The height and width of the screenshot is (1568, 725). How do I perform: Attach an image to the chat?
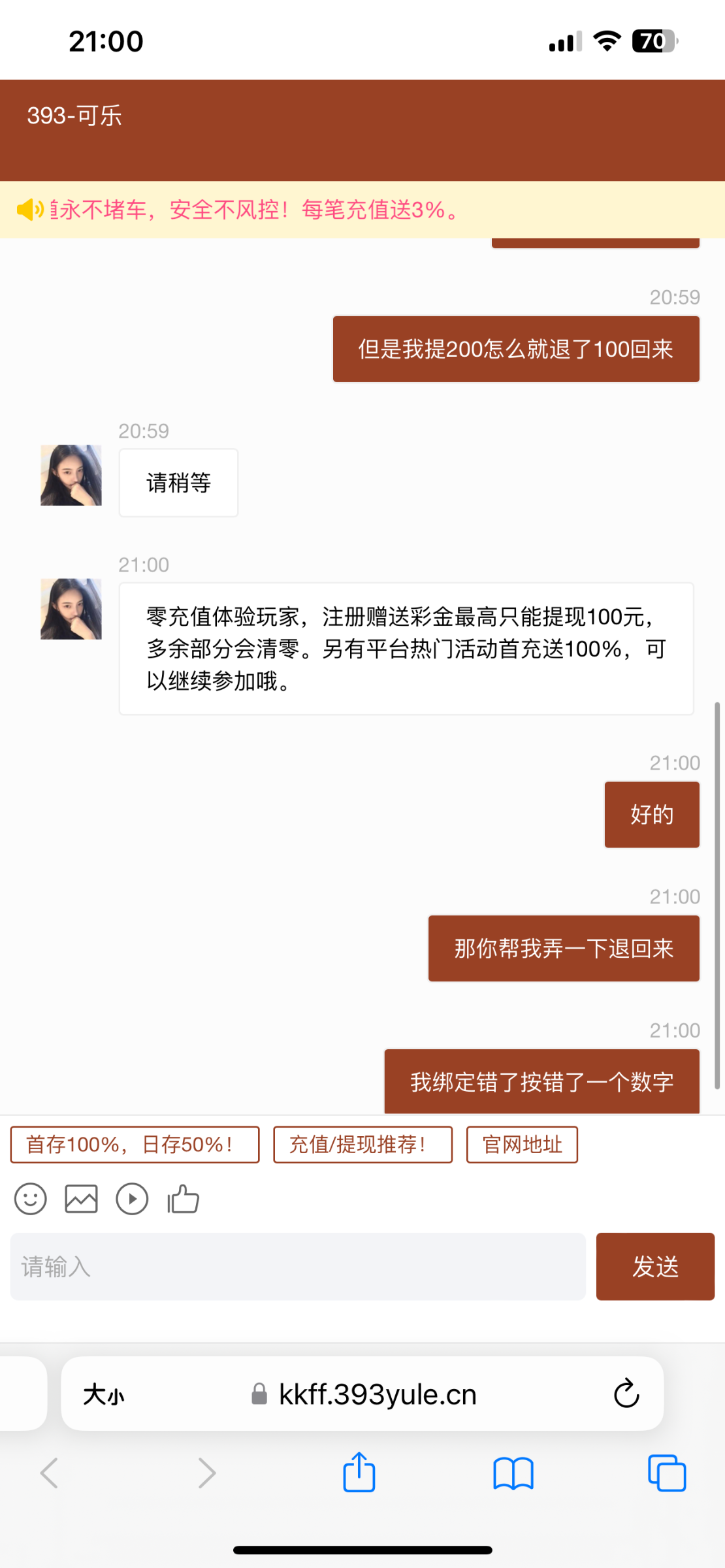coord(81,1200)
